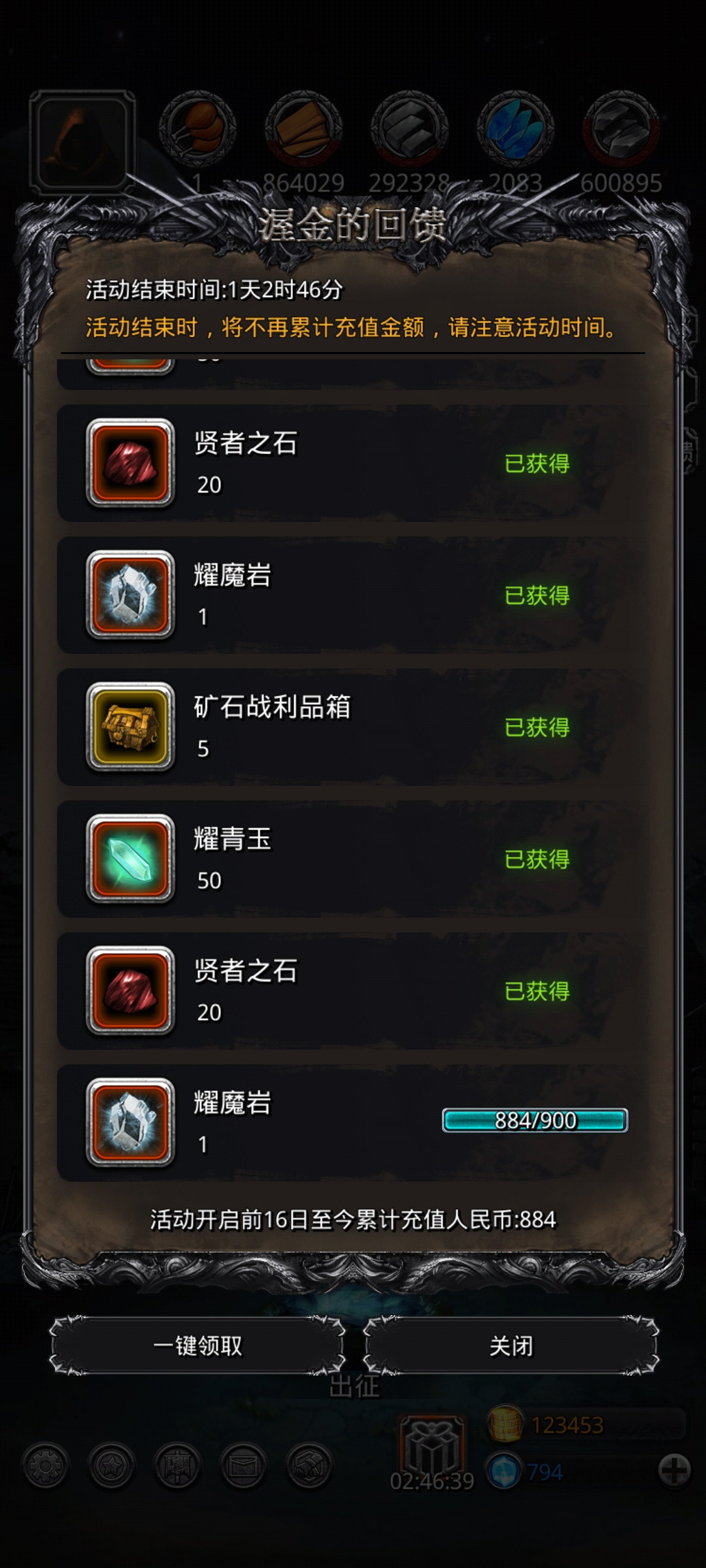
Task: Tap the 耀青玉 reward icon
Action: [x=131, y=858]
